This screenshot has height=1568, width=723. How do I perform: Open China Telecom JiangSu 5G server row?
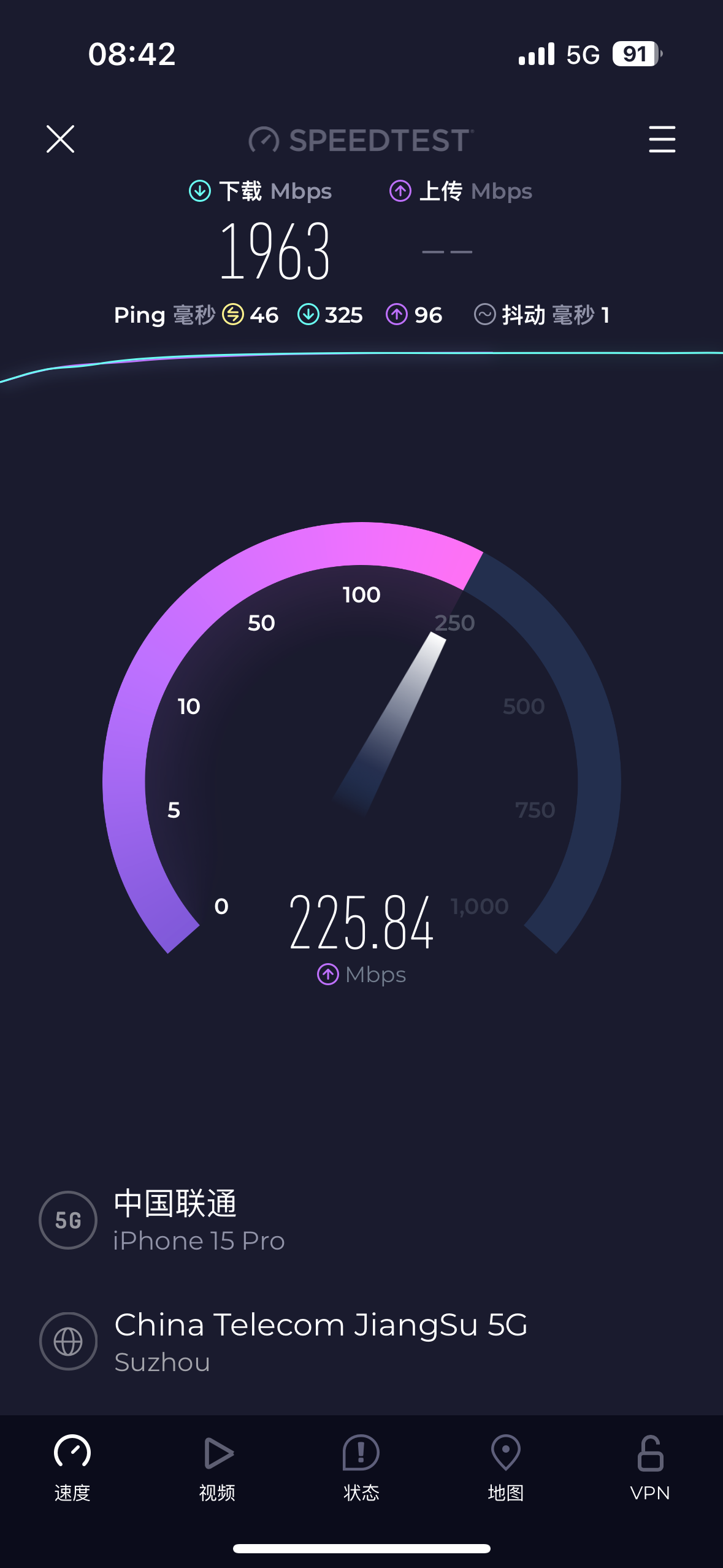[320, 1341]
